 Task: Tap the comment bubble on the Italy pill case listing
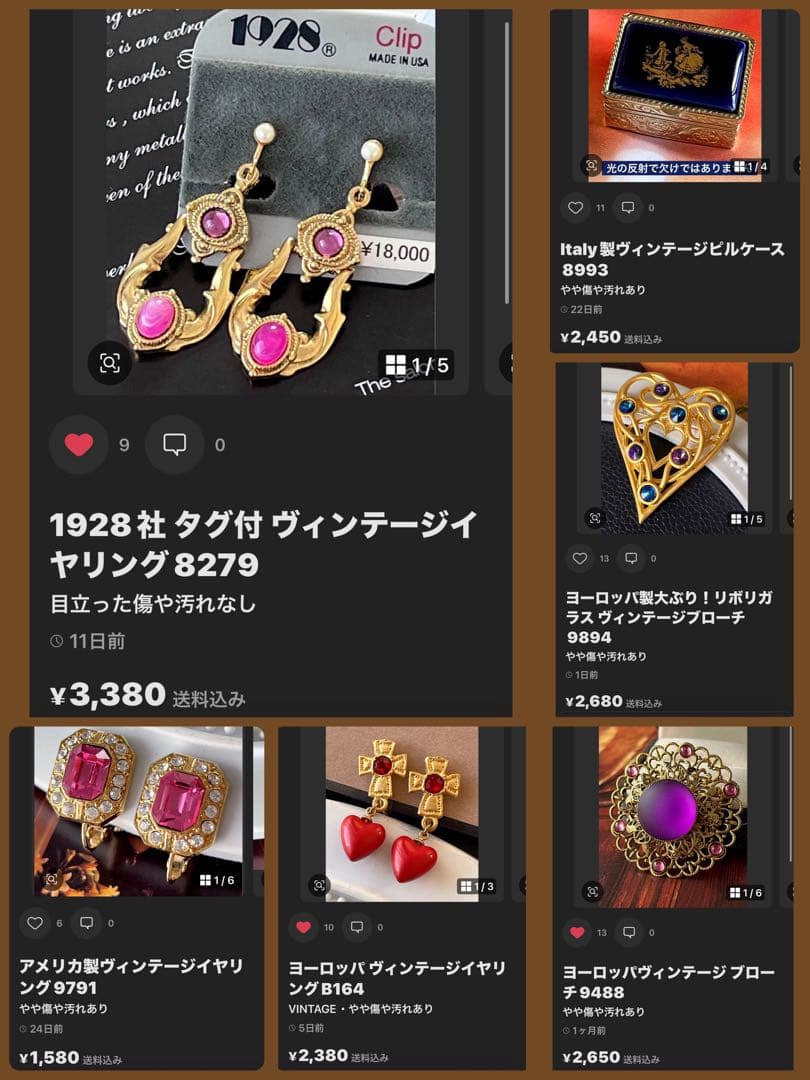pyautogui.click(x=629, y=206)
